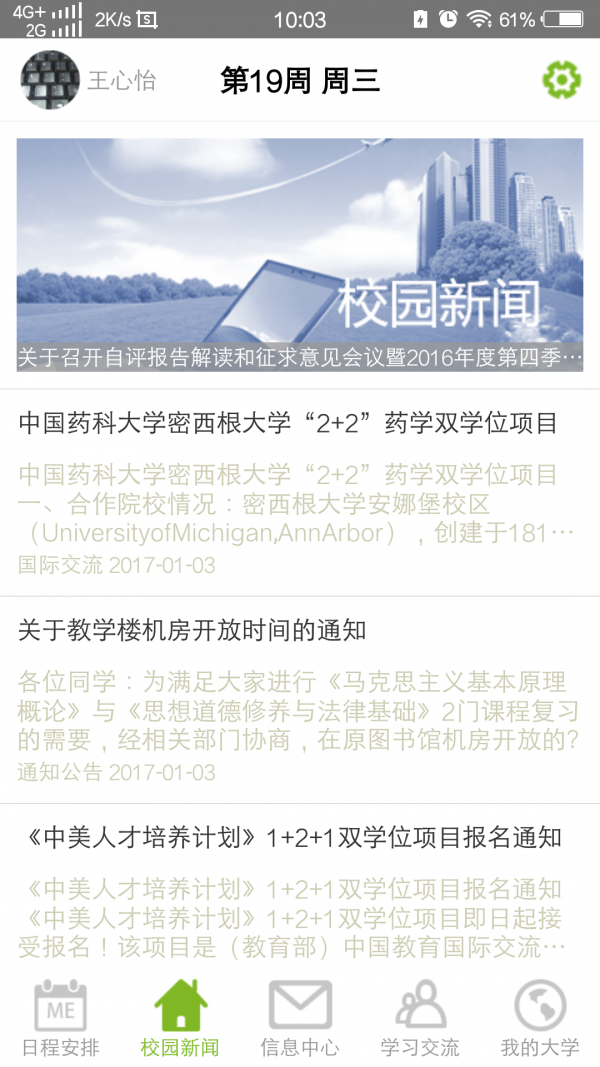Open the green settings gear
600x1067 pixels.
point(561,80)
